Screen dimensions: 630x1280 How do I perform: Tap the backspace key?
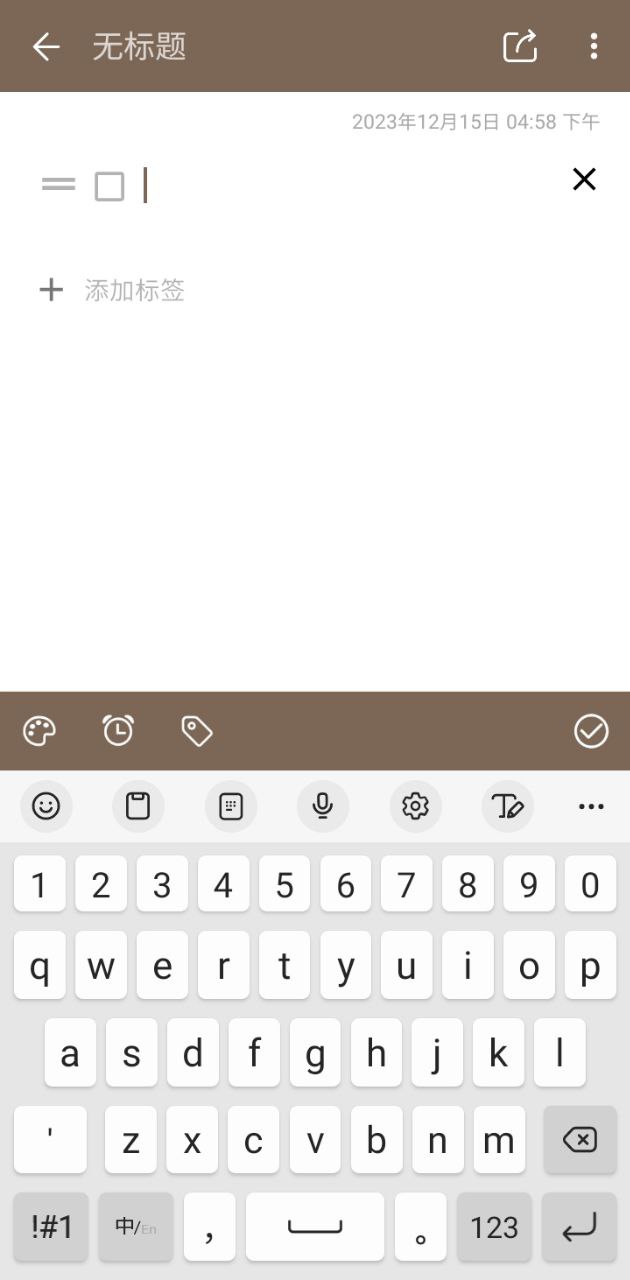(x=579, y=1140)
